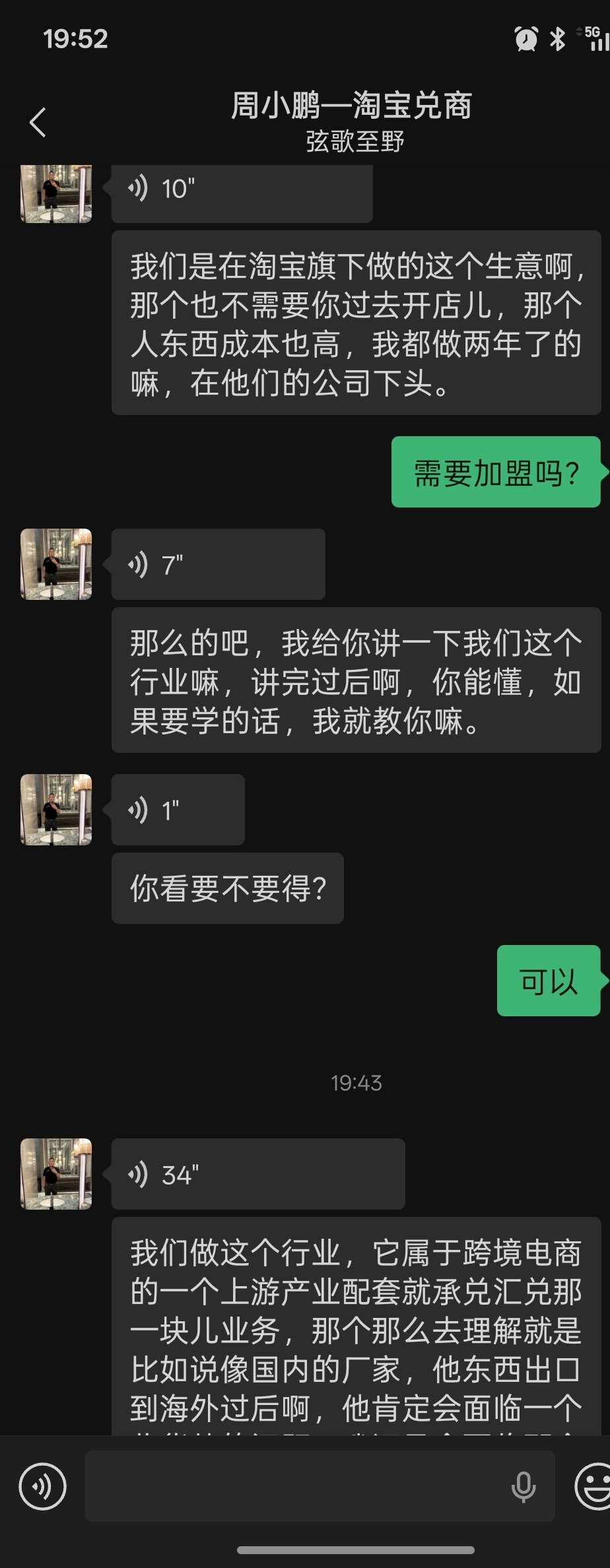Tap the microphone in the input box
Viewport: 610px width, 1568px height.
click(524, 1486)
